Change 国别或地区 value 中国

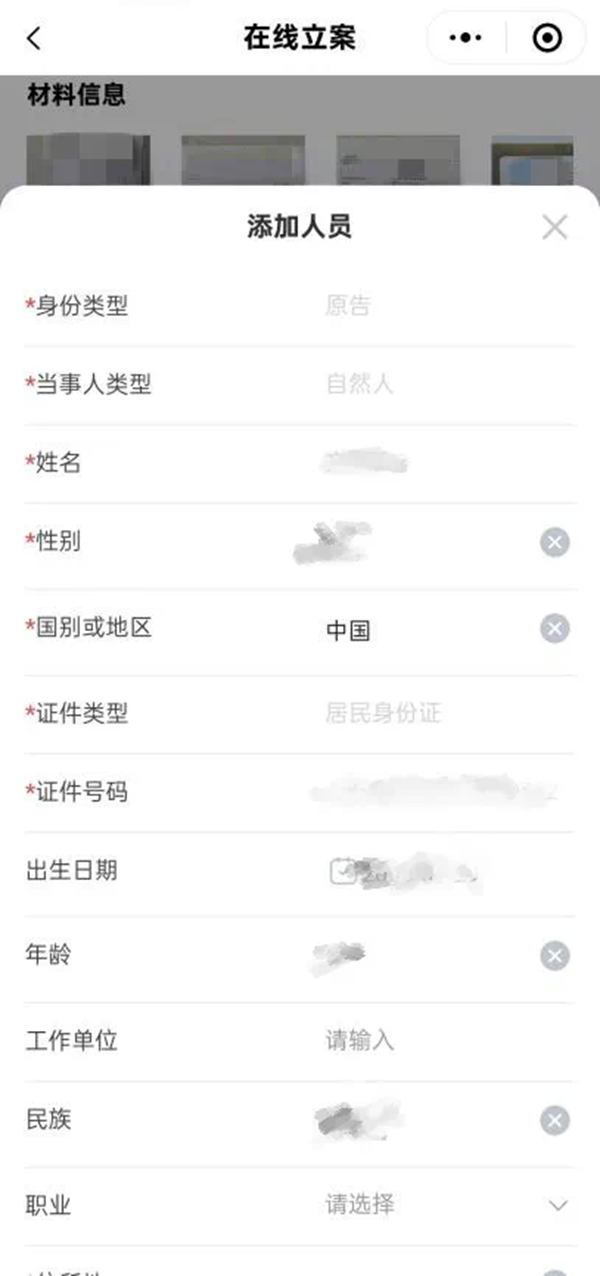pyautogui.click(x=349, y=631)
